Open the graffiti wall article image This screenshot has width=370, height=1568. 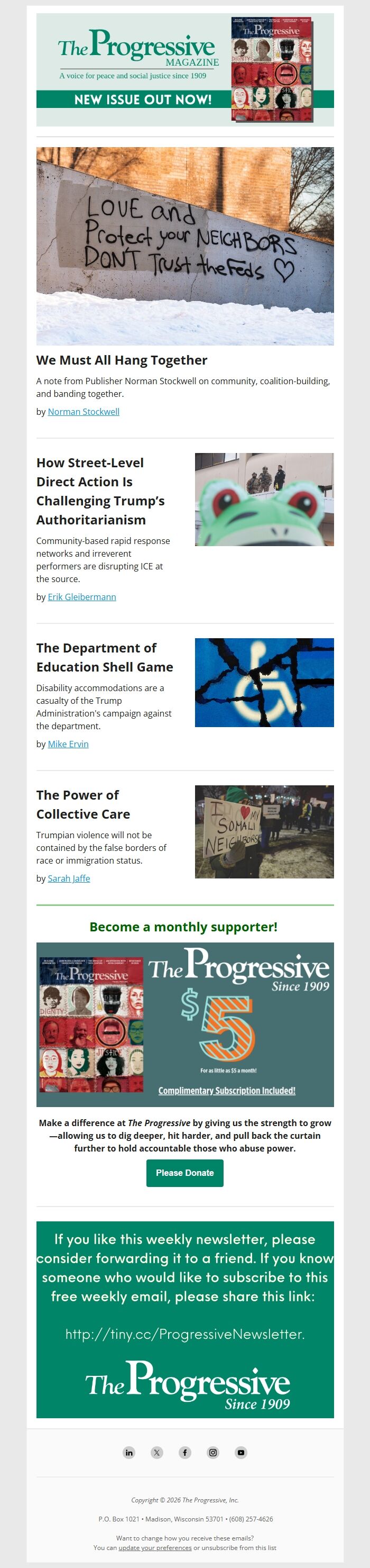(184, 246)
